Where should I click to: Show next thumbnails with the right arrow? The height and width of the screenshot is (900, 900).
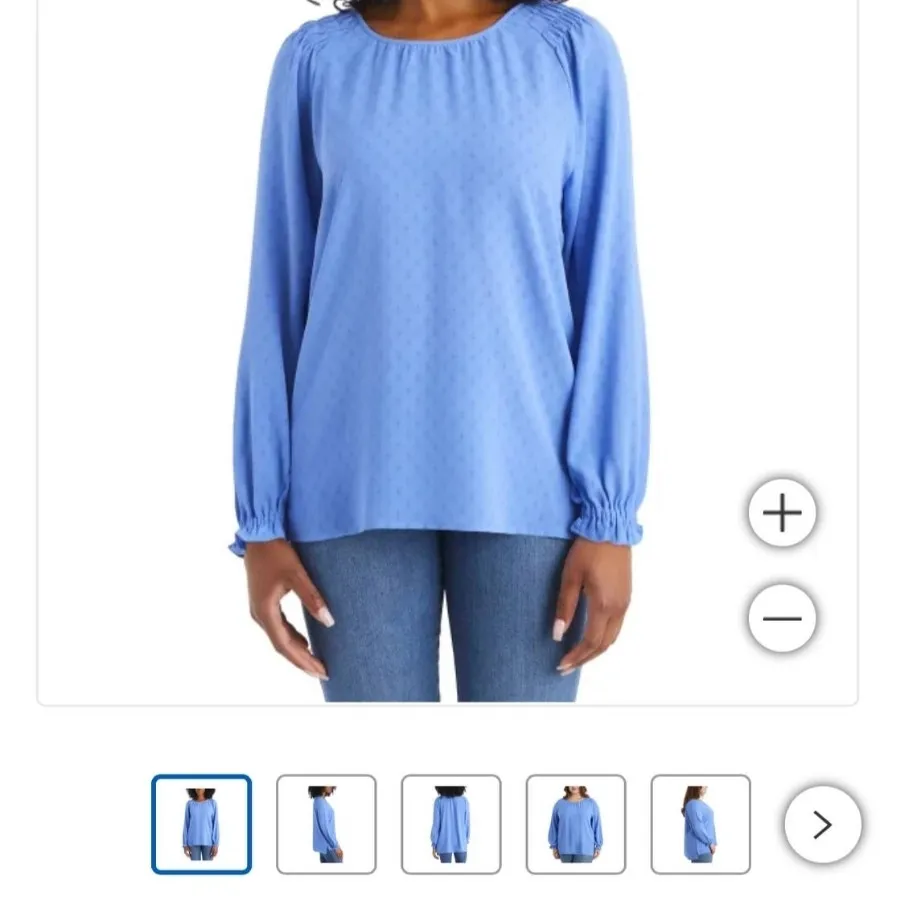tap(822, 824)
